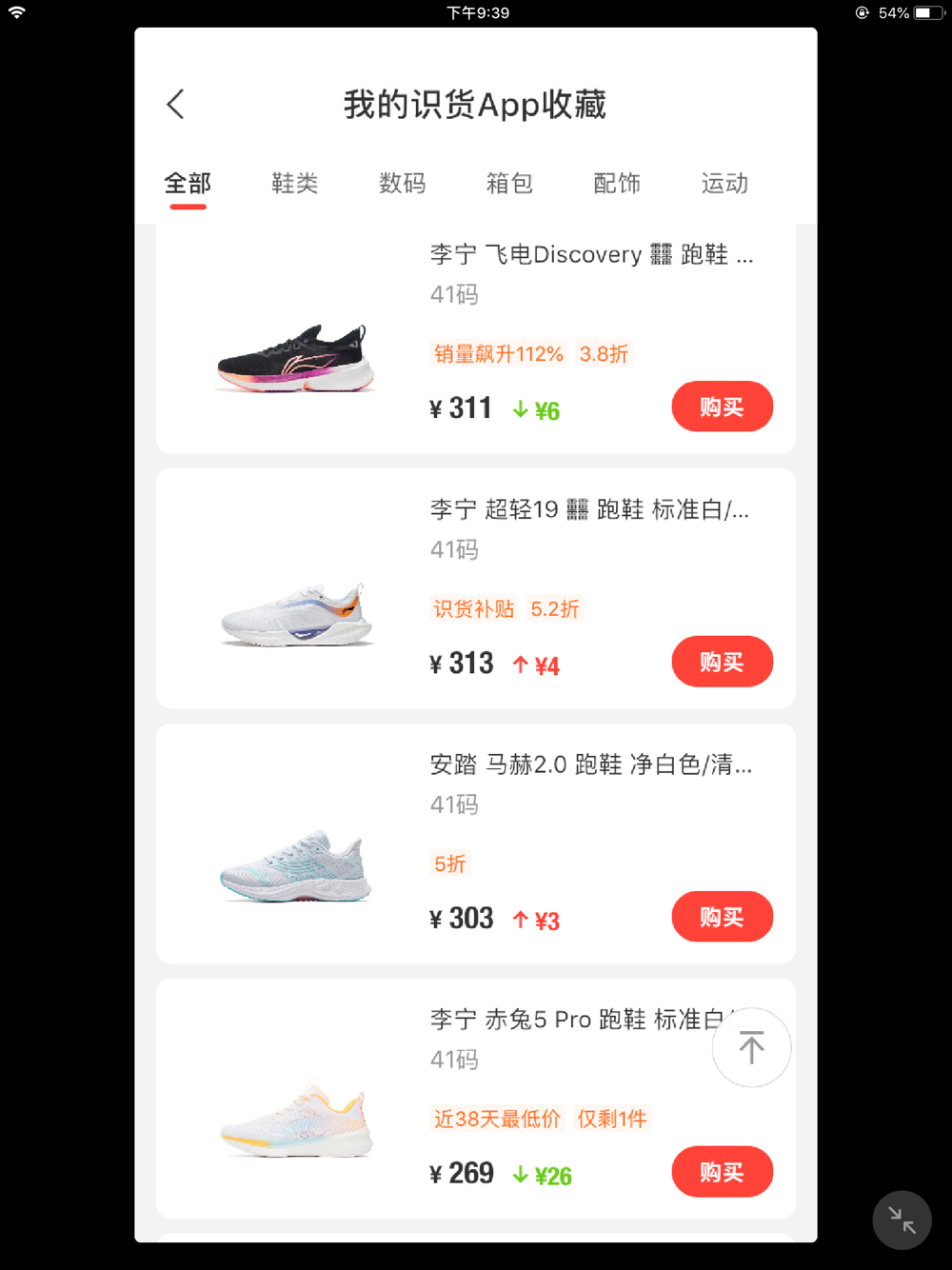Switch to the 运动 tab
The image size is (952, 1270).
[x=724, y=183]
